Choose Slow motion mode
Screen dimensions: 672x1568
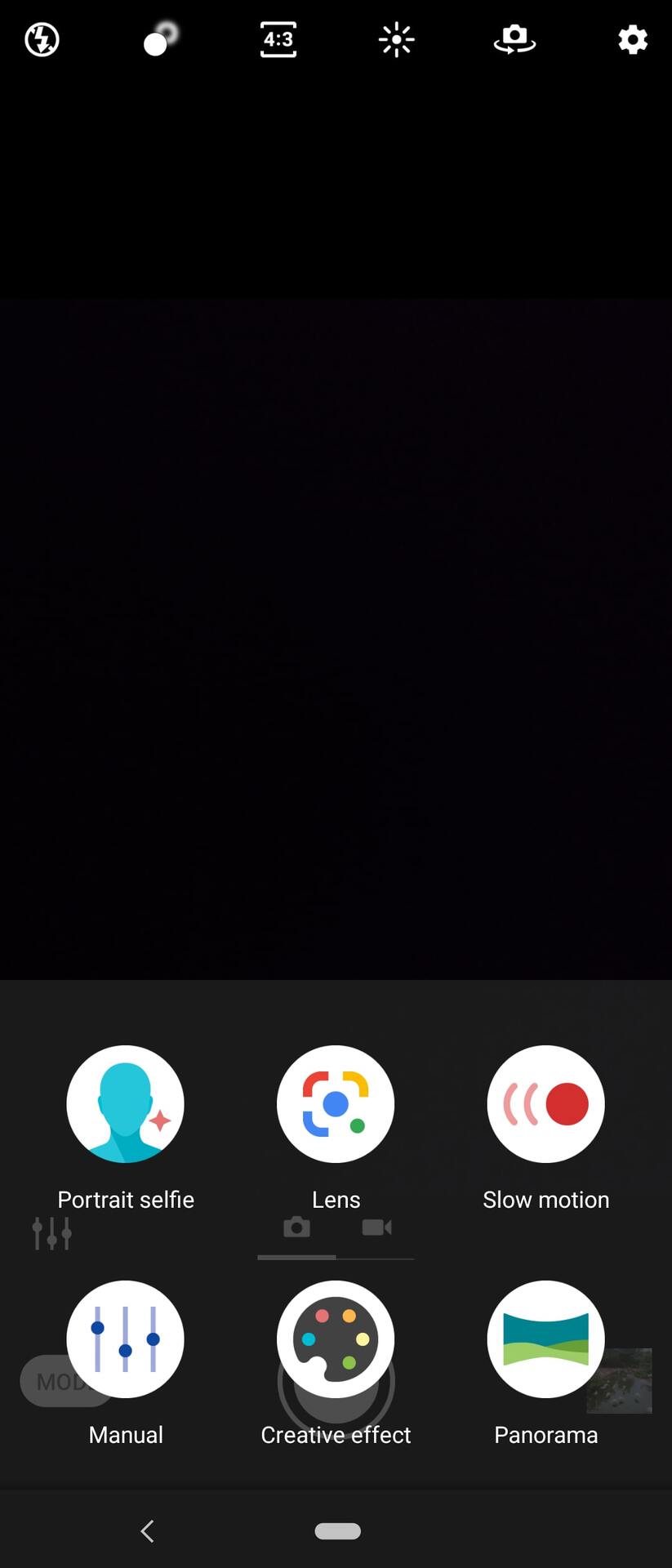tap(545, 1104)
